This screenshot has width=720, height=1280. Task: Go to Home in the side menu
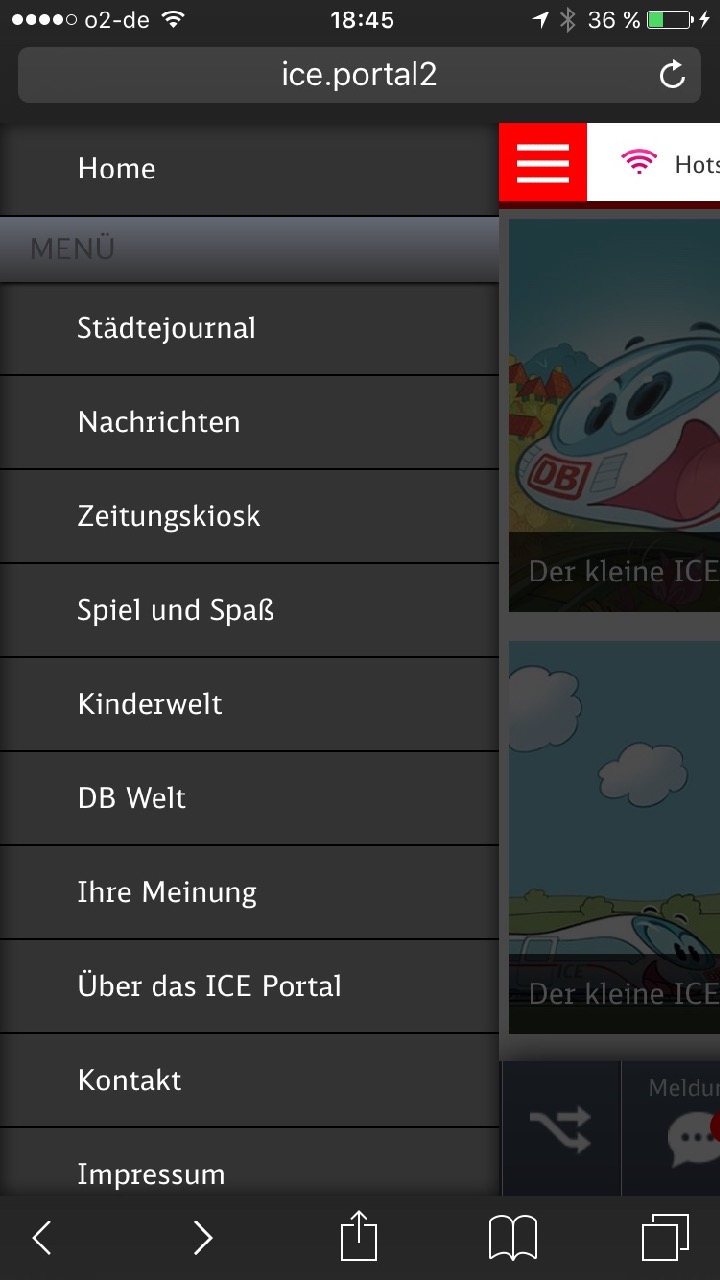click(x=249, y=168)
